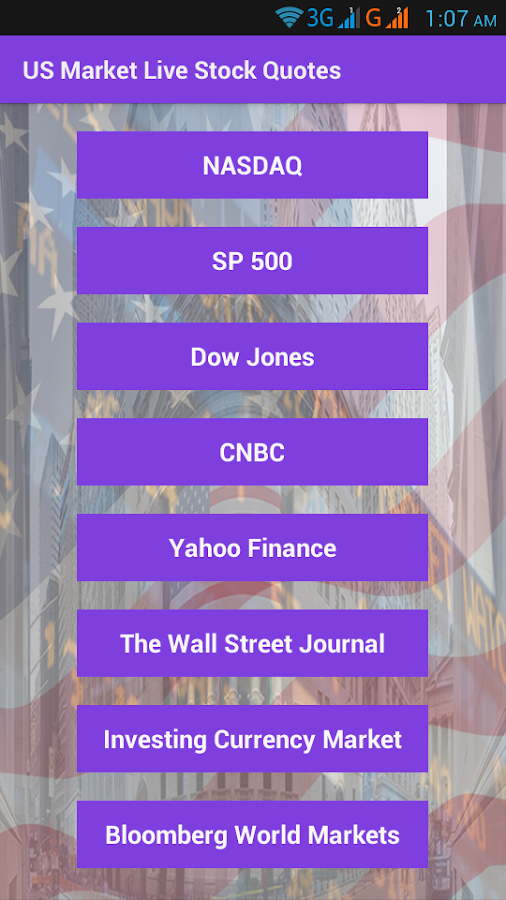506x900 pixels.
Task: View the Dow Jones index
Action: tap(252, 356)
